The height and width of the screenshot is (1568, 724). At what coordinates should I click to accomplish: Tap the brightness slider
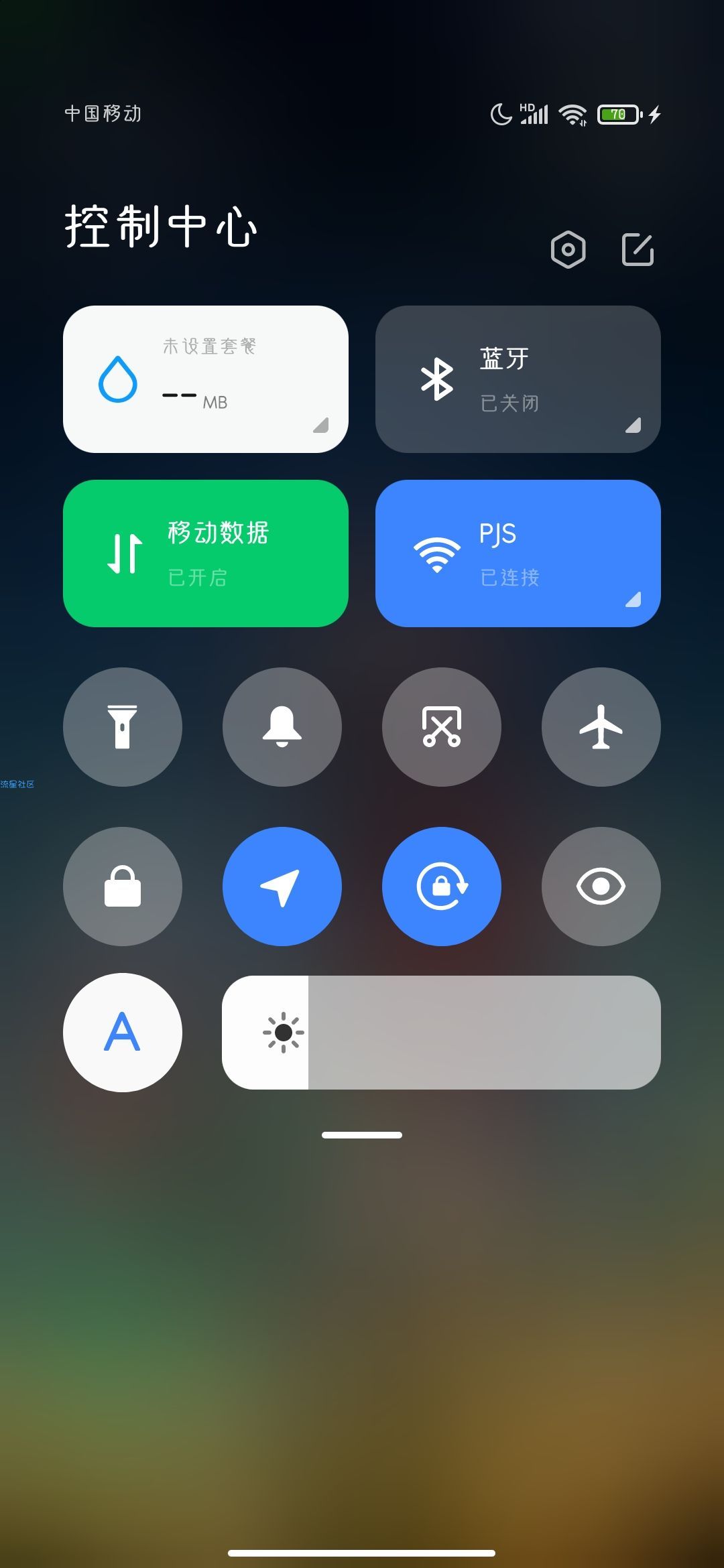click(x=441, y=1033)
